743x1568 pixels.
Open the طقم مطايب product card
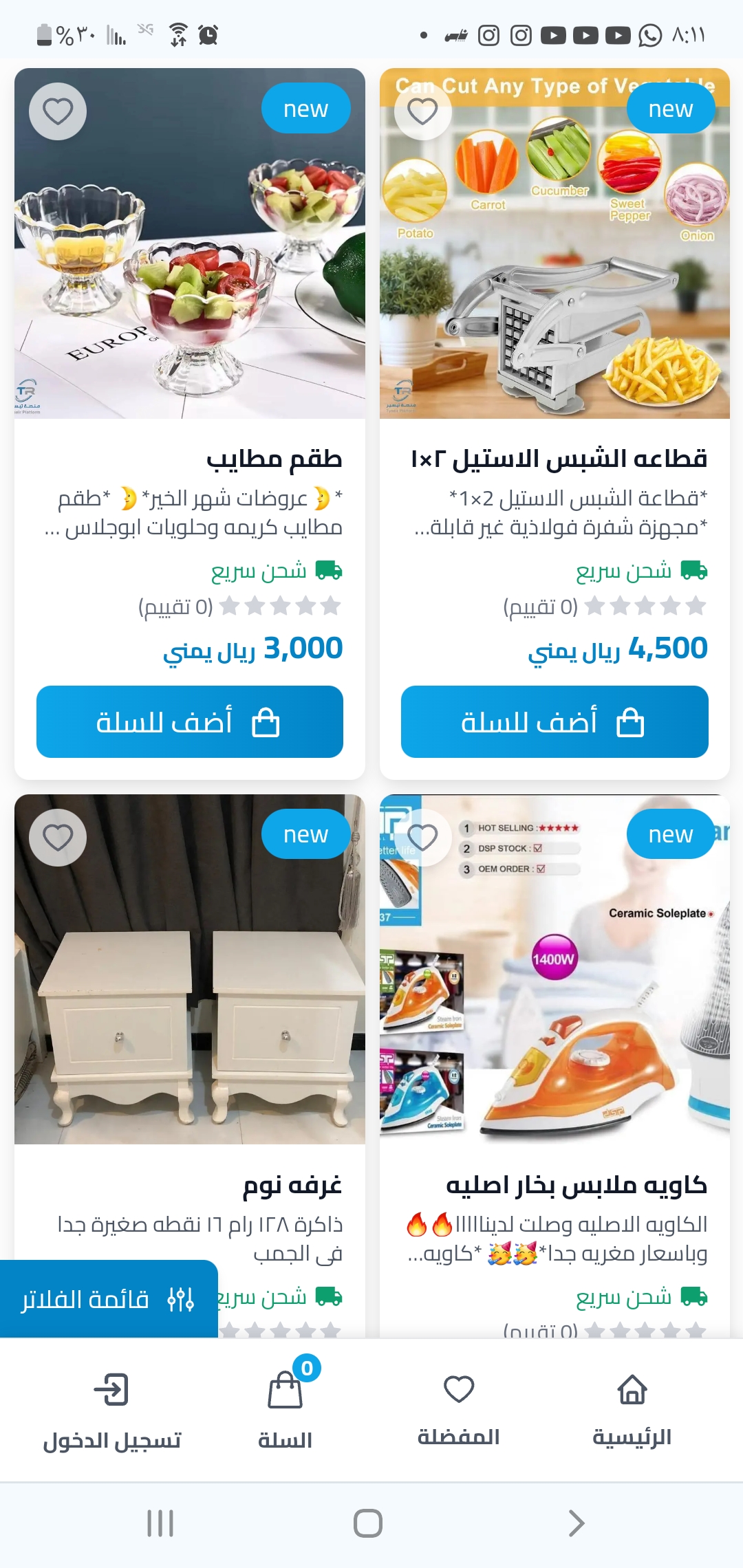[190, 424]
